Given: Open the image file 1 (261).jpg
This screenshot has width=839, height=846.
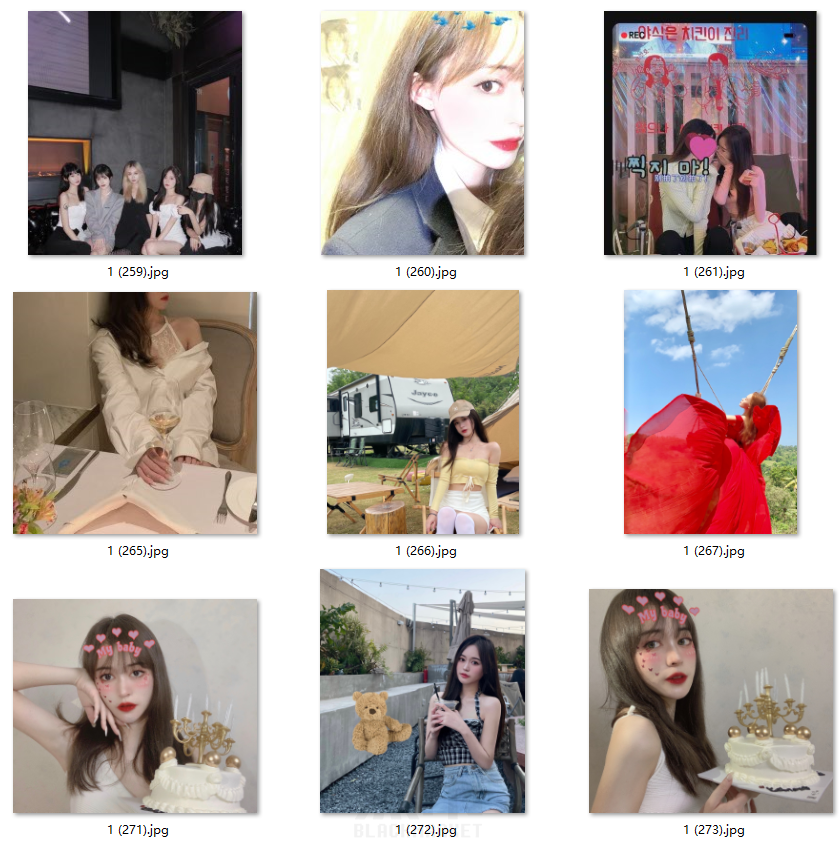Looking at the screenshot, I should point(711,133).
